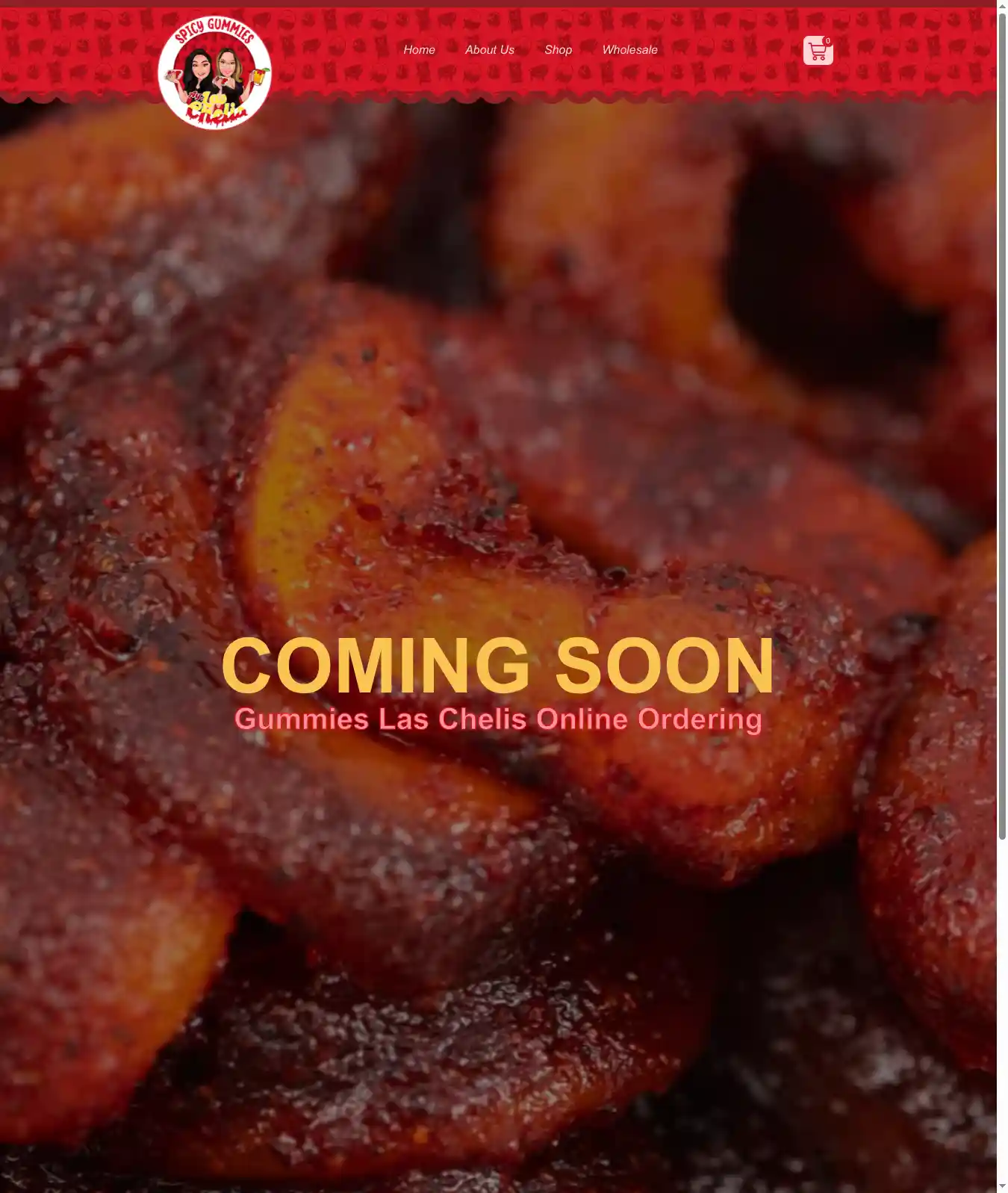The width and height of the screenshot is (1008, 1193).
Task: Tap the Spicy Gummies site logo
Action: 215,72
